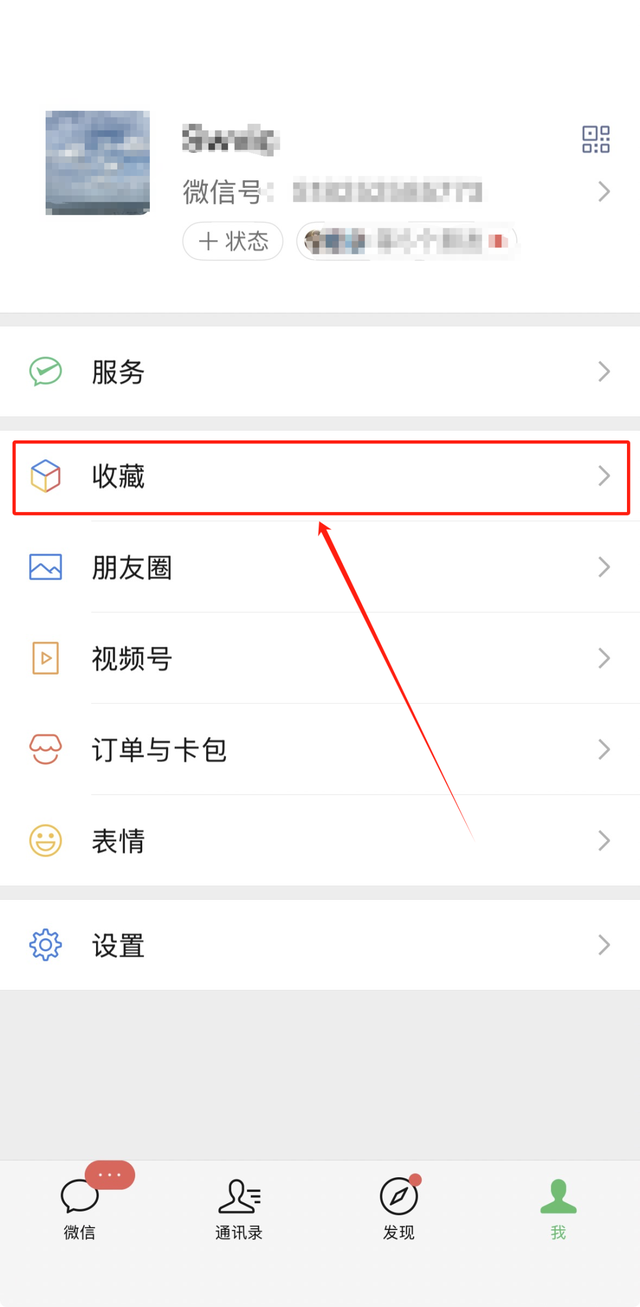Open profile details via the 微信号 chevron
This screenshot has width=640, height=1307.
point(604,191)
